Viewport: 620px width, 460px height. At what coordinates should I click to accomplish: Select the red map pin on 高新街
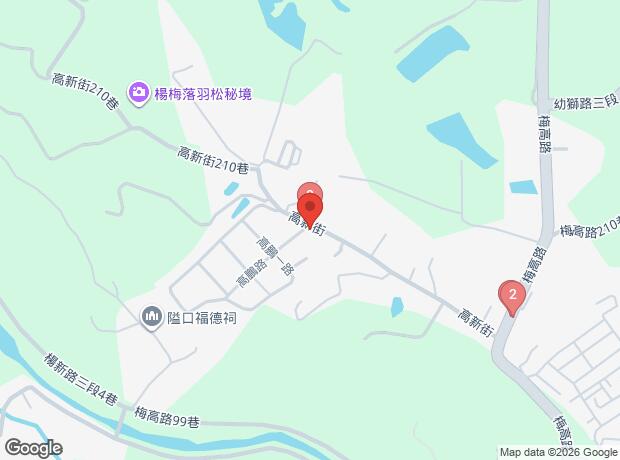[310, 211]
